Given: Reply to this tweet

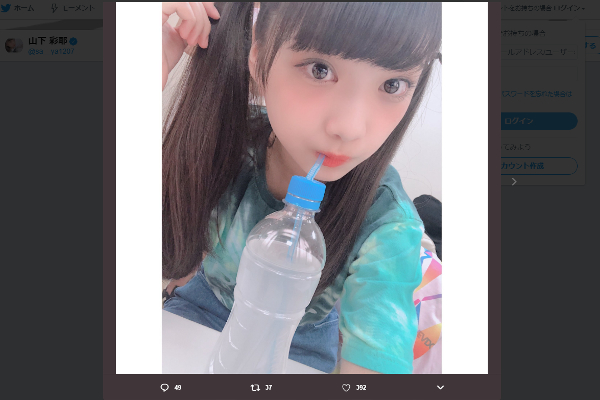Looking at the screenshot, I should [x=164, y=387].
